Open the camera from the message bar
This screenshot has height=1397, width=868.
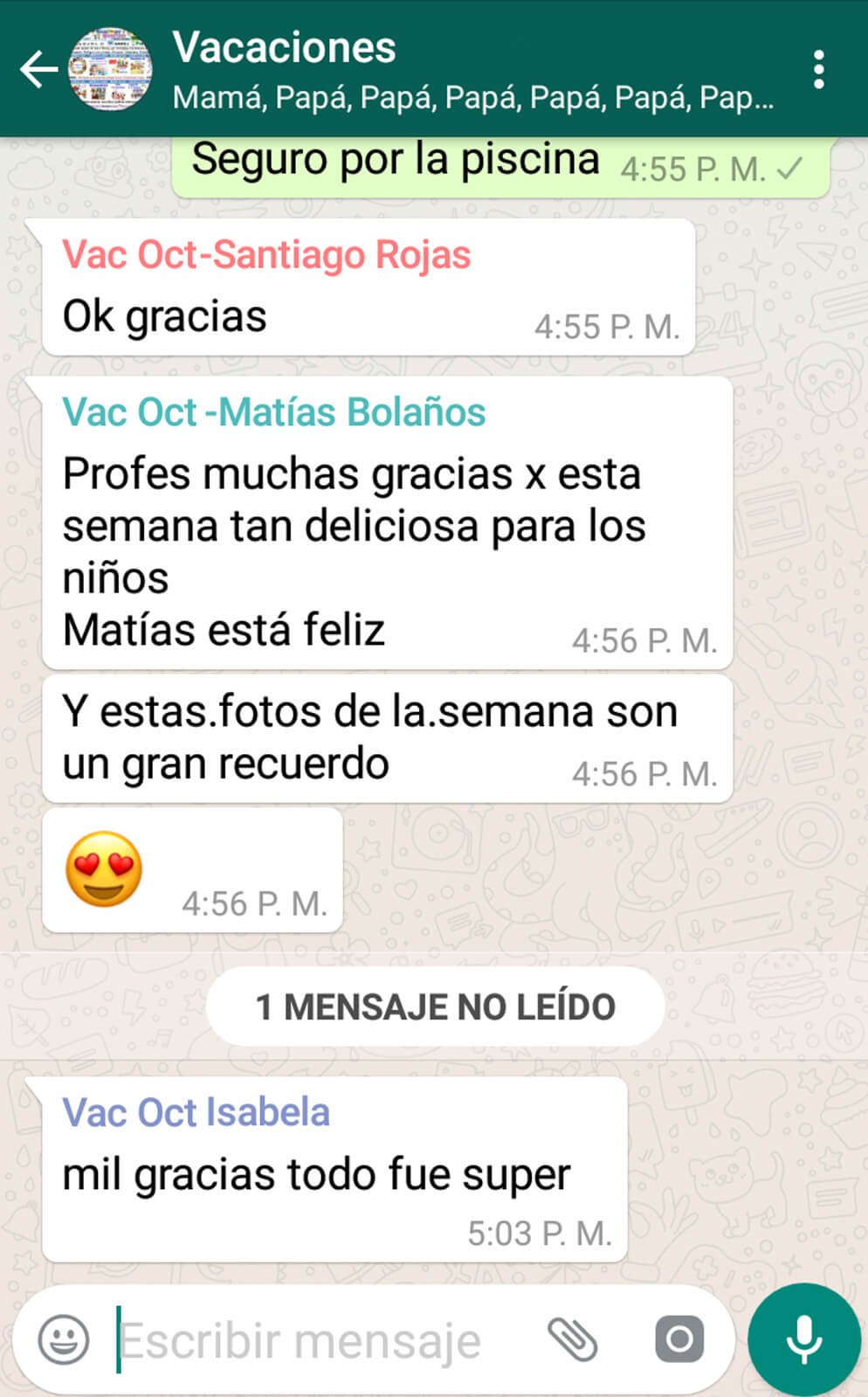coord(679,1338)
